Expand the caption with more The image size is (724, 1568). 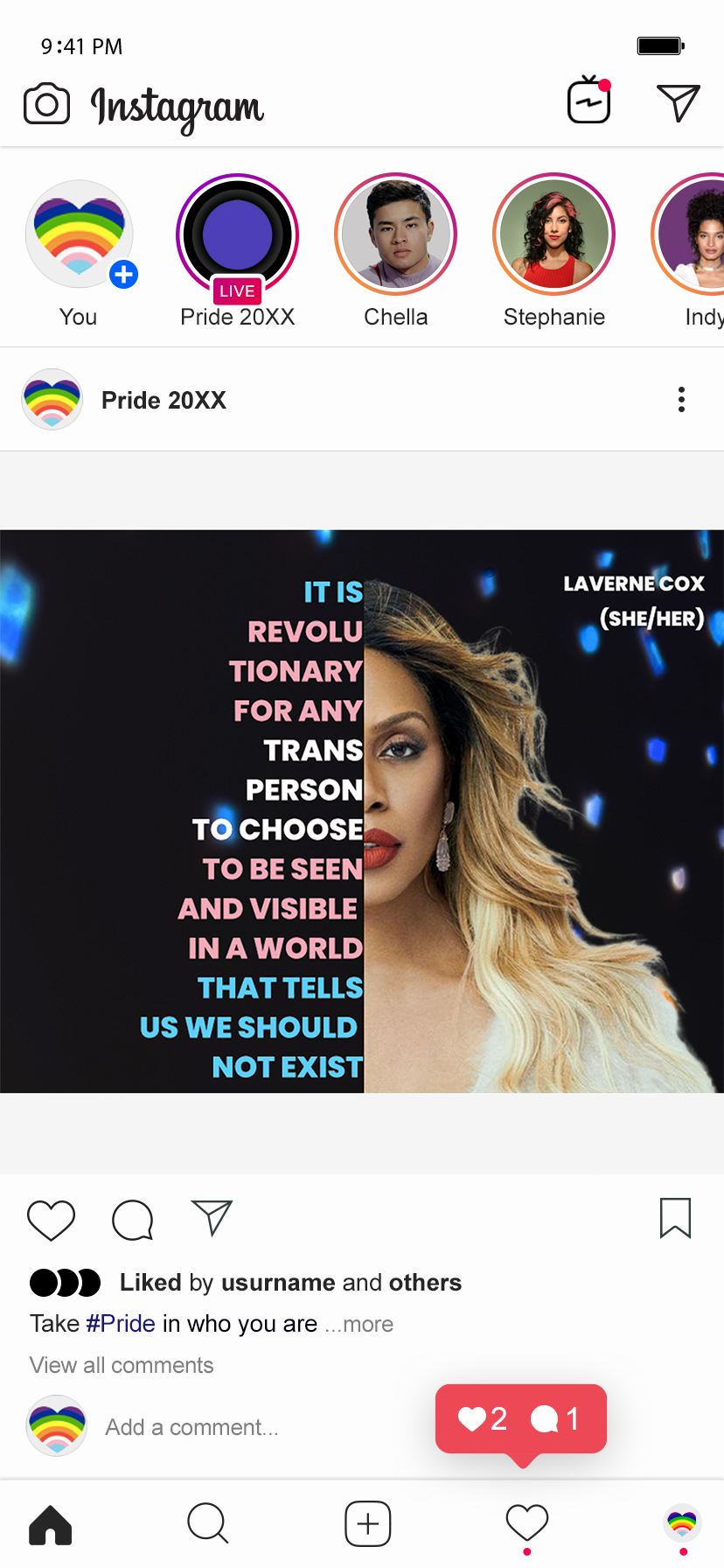359,1324
